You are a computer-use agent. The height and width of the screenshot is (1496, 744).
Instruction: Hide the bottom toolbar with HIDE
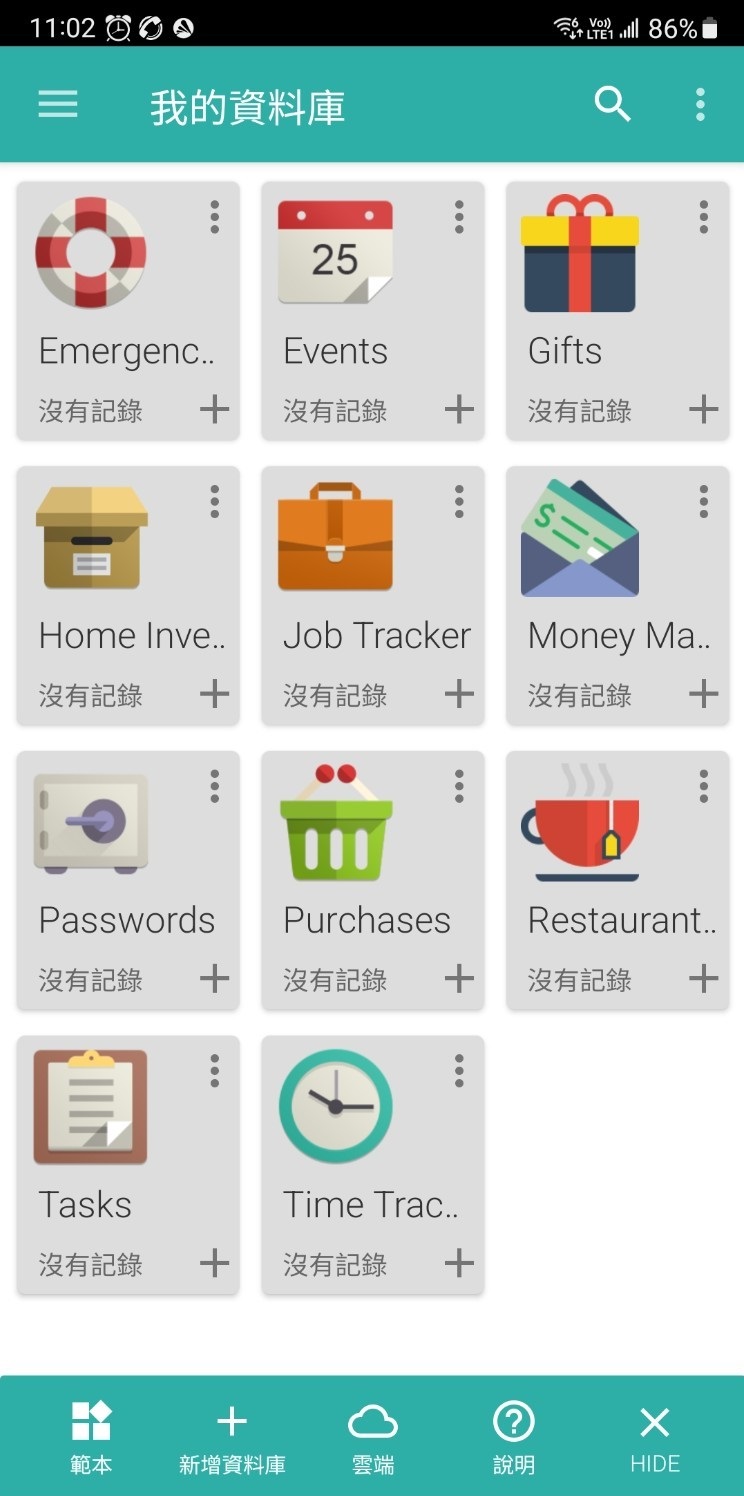point(655,1438)
